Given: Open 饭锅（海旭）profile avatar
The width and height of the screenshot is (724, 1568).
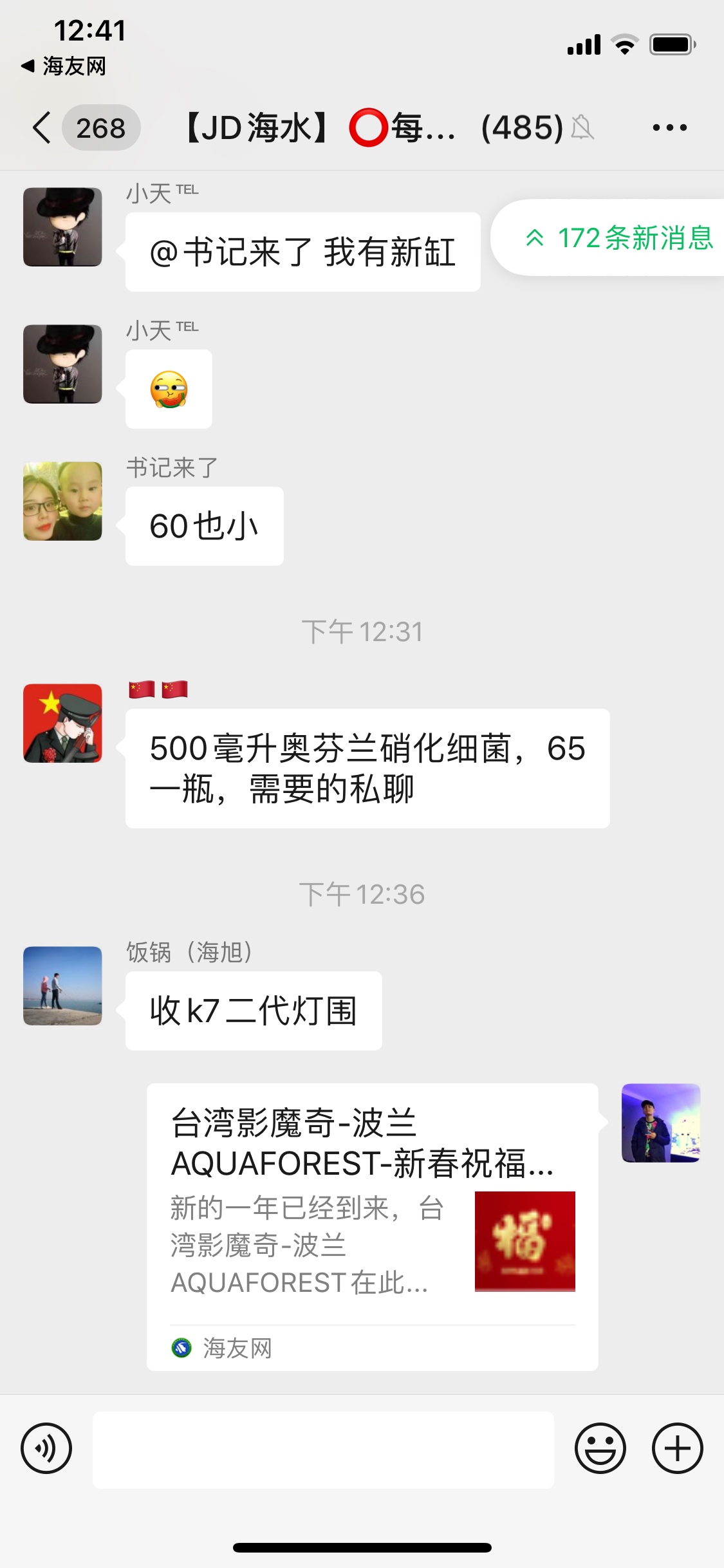Looking at the screenshot, I should pyautogui.click(x=62, y=985).
